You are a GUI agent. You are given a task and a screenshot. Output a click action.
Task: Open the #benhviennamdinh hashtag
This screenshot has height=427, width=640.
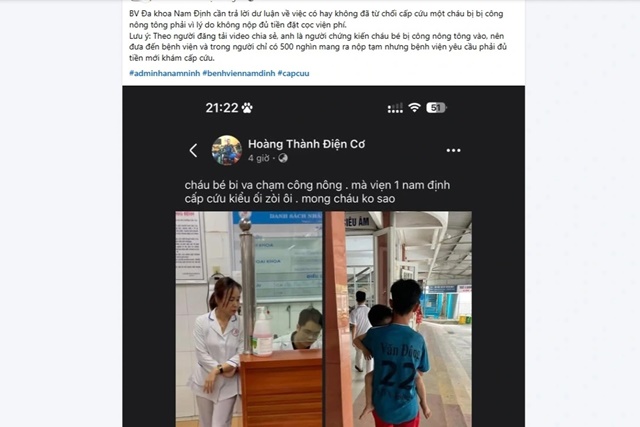click(237, 74)
